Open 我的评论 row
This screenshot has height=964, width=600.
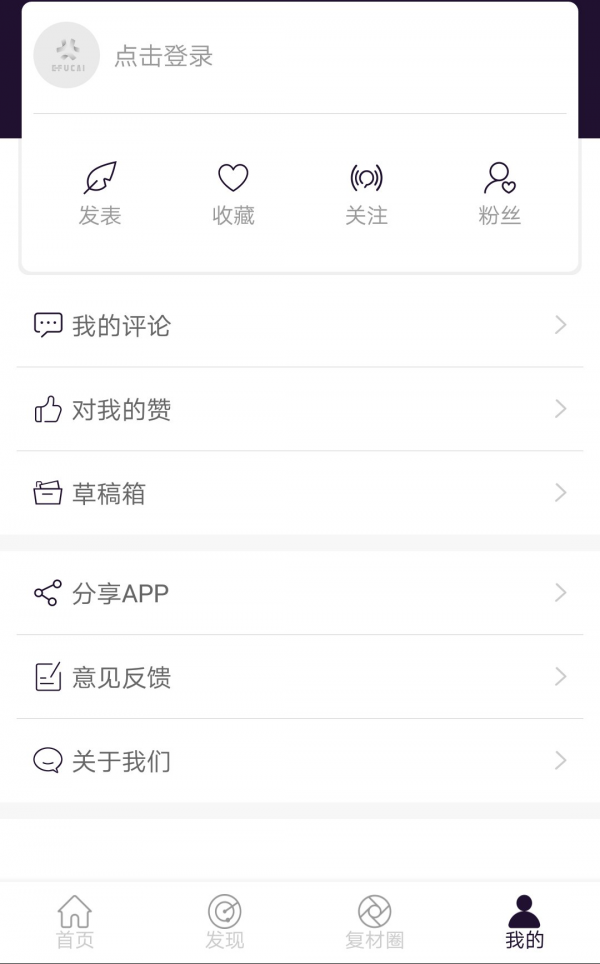pos(300,325)
